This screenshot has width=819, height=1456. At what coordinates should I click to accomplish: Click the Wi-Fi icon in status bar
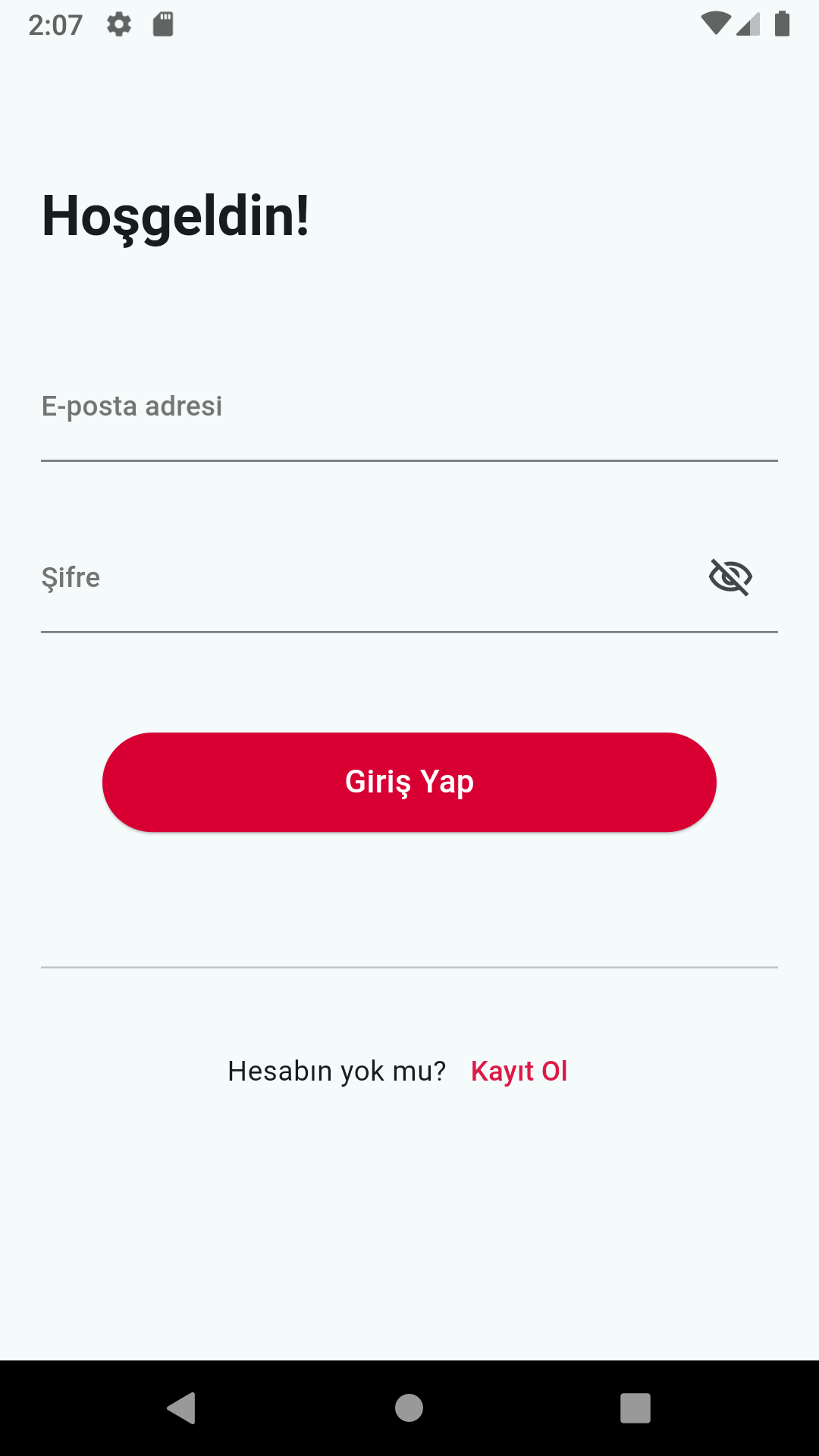click(x=716, y=25)
